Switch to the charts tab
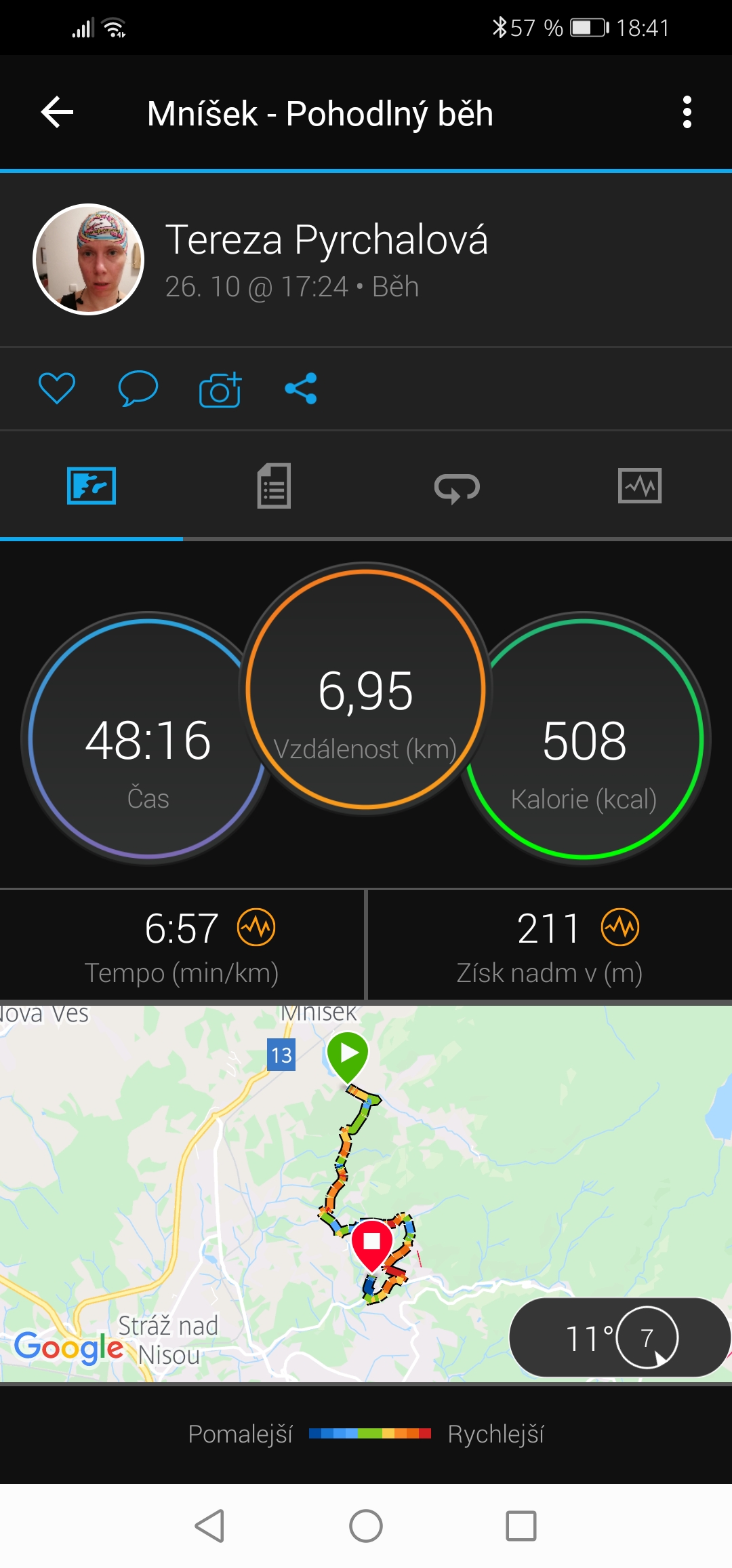This screenshot has height=1568, width=732. 640,486
